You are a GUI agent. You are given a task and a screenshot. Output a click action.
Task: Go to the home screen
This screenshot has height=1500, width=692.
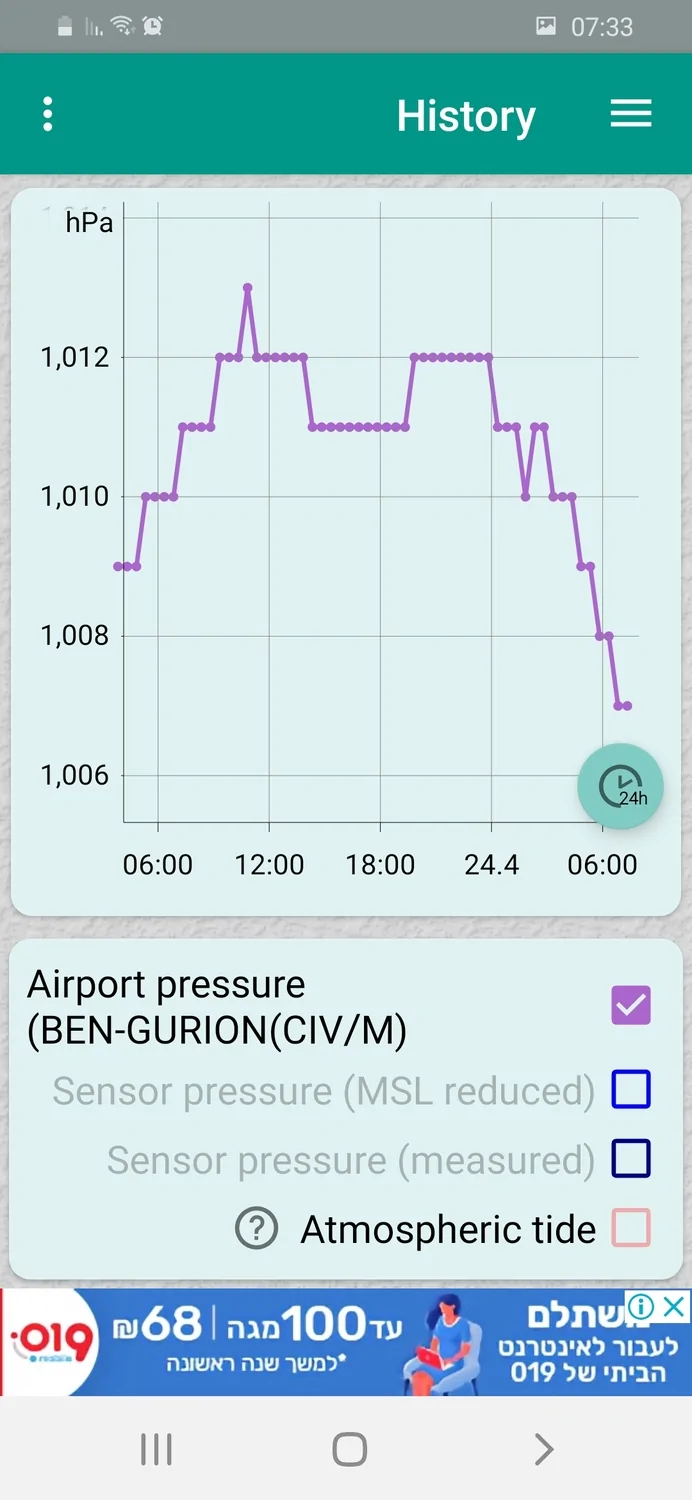(349, 1448)
